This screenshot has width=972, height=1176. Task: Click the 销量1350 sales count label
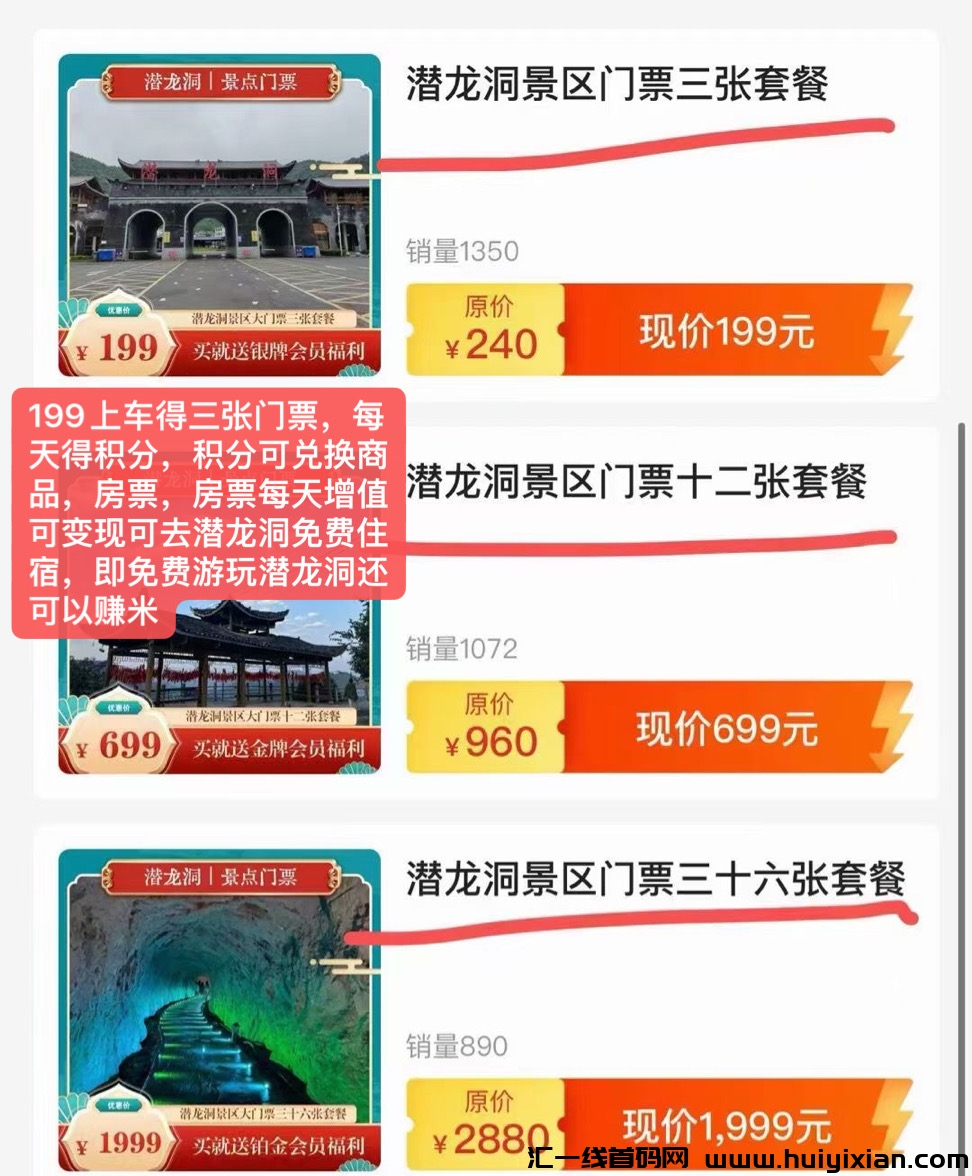tap(460, 251)
